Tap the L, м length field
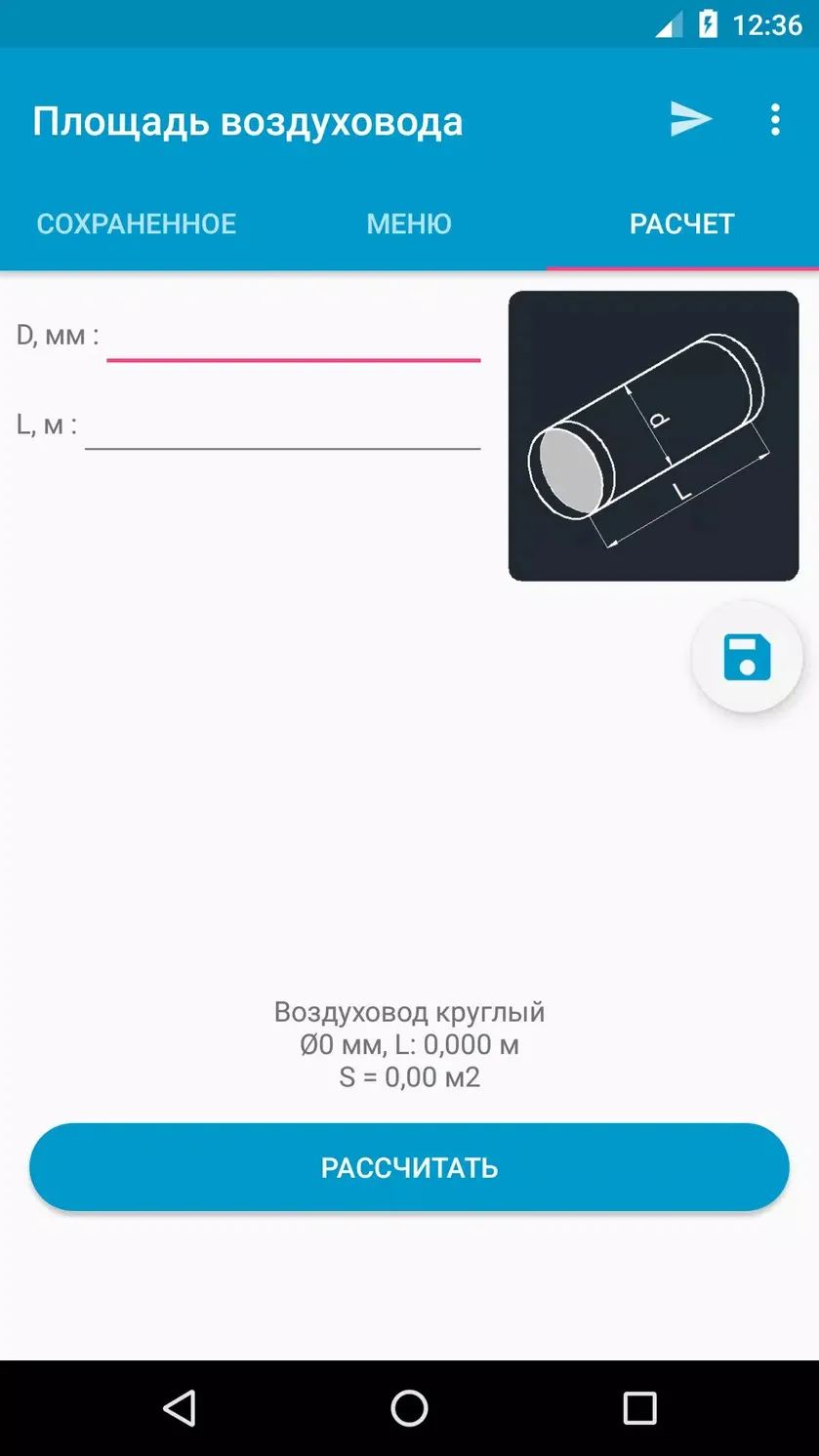 pyautogui.click(x=283, y=425)
